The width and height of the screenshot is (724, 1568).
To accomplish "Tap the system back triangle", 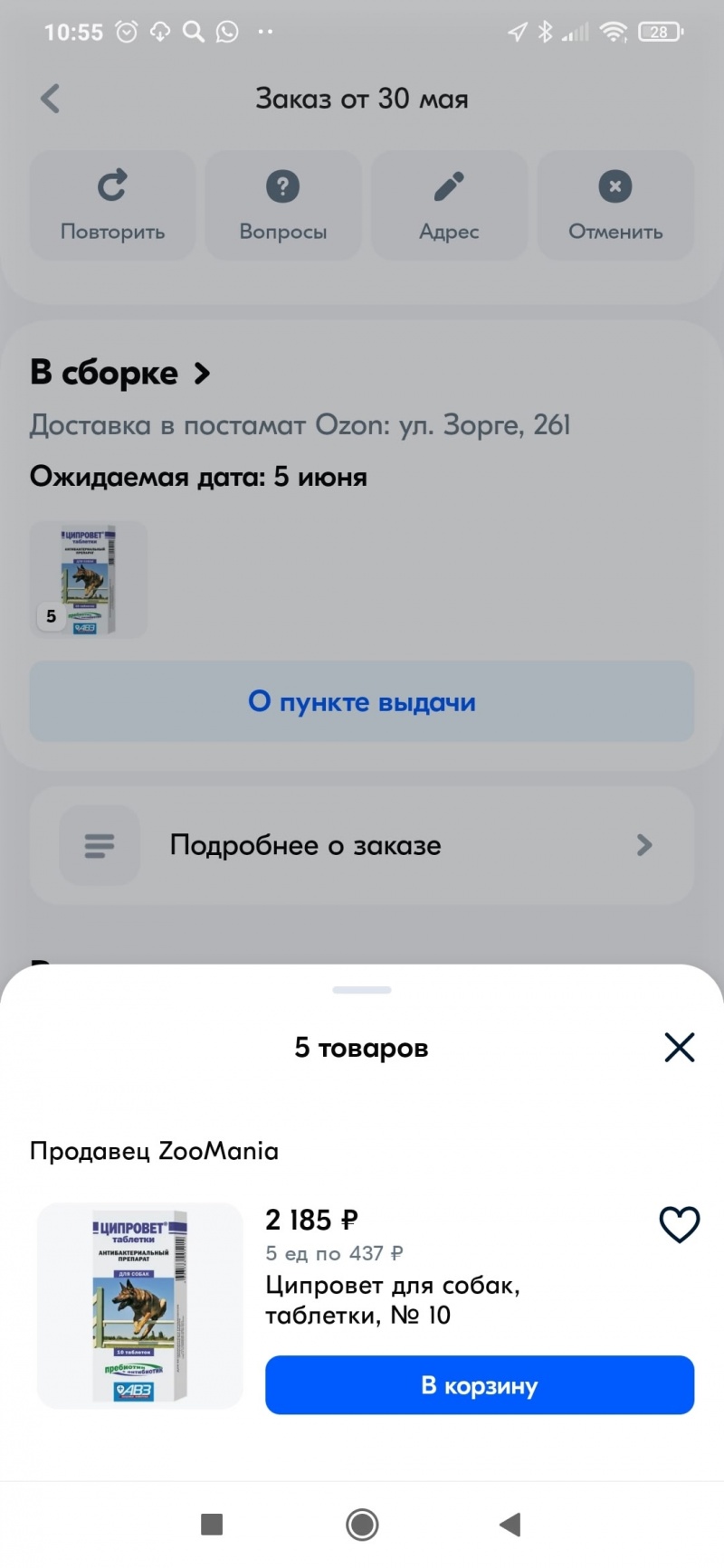I will pyautogui.click(x=510, y=1525).
